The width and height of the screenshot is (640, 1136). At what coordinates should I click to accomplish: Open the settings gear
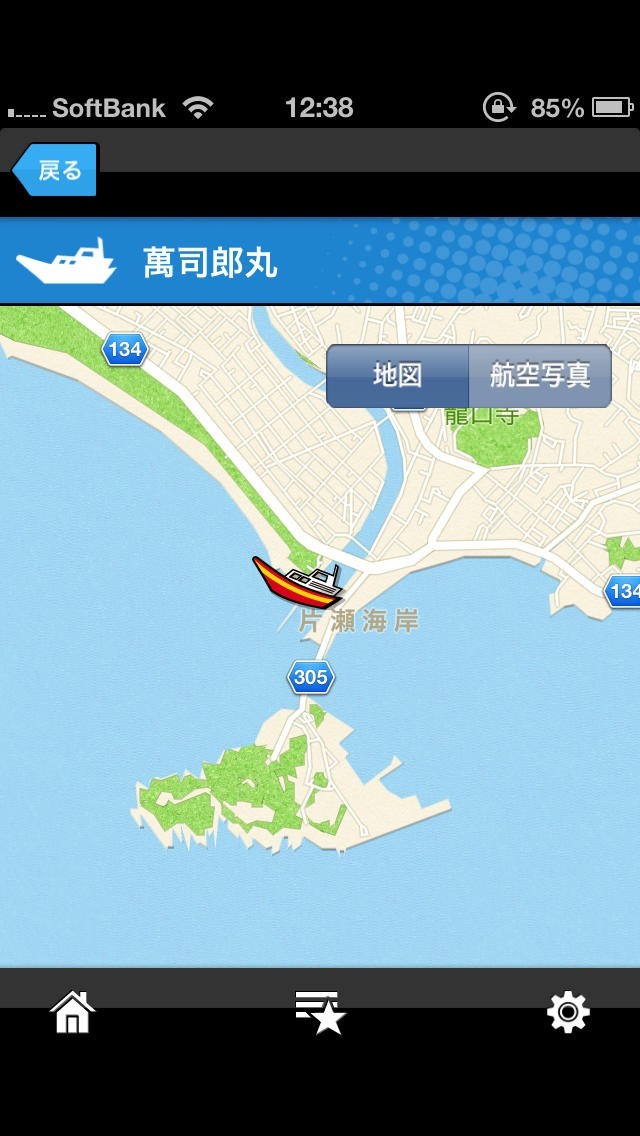pyautogui.click(x=568, y=1012)
